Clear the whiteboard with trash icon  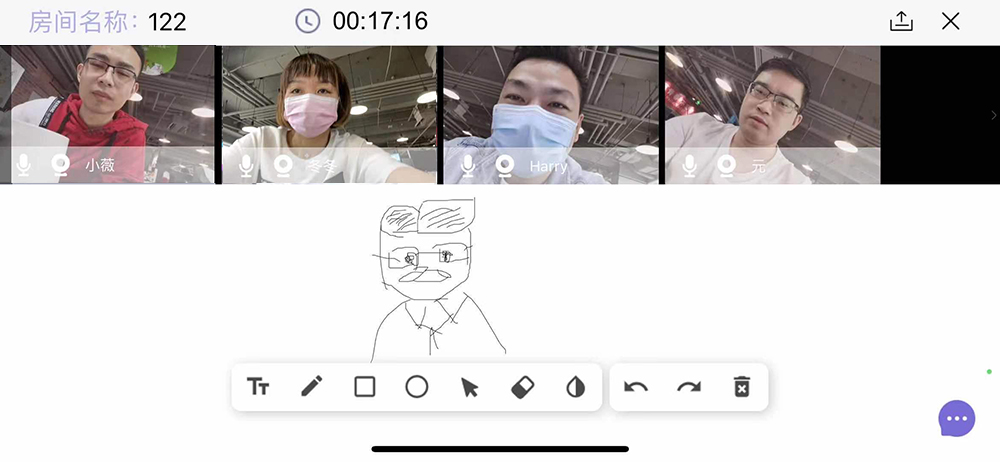pyautogui.click(x=741, y=387)
